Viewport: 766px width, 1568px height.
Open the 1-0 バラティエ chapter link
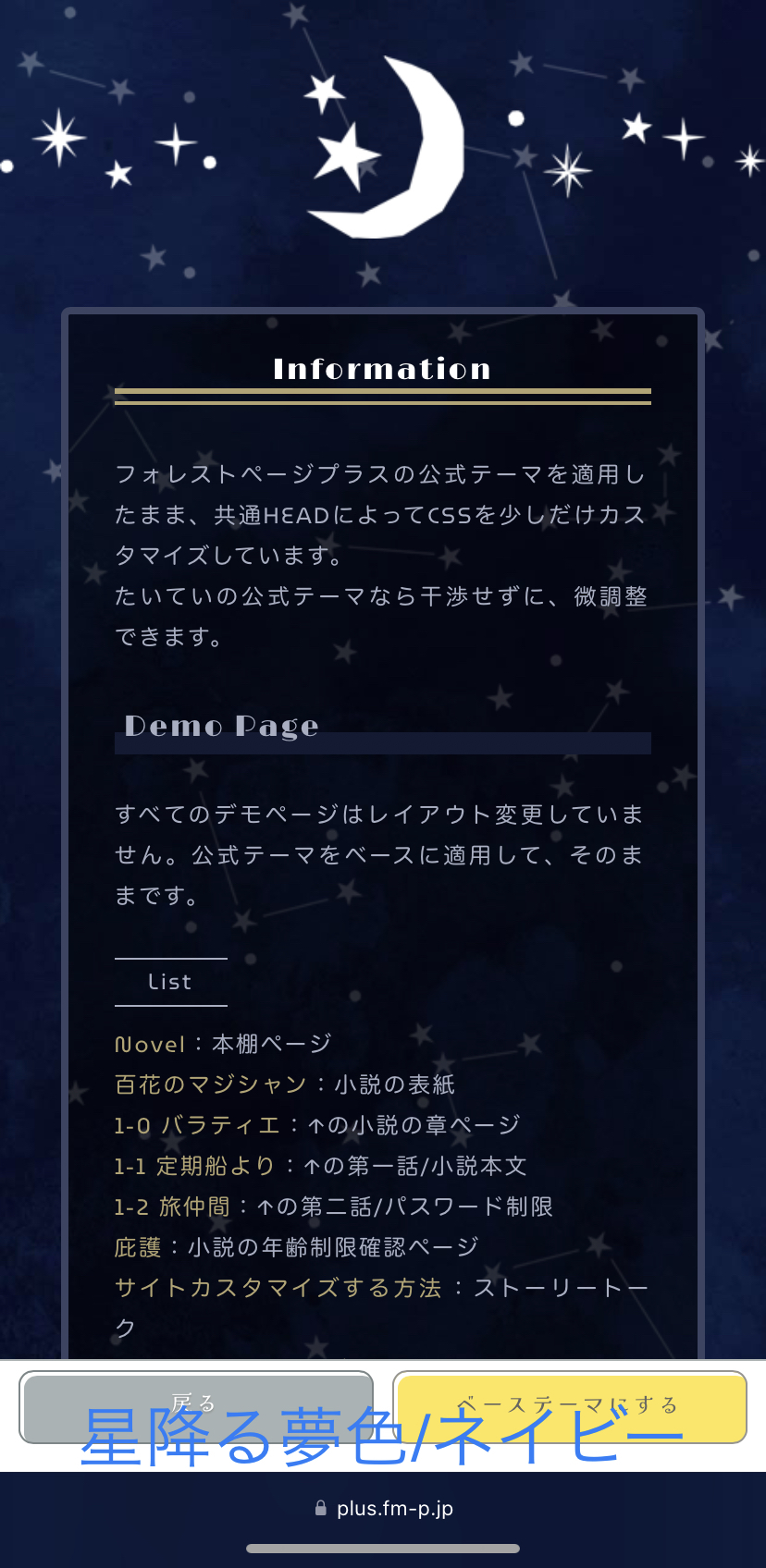pyautogui.click(x=196, y=1125)
